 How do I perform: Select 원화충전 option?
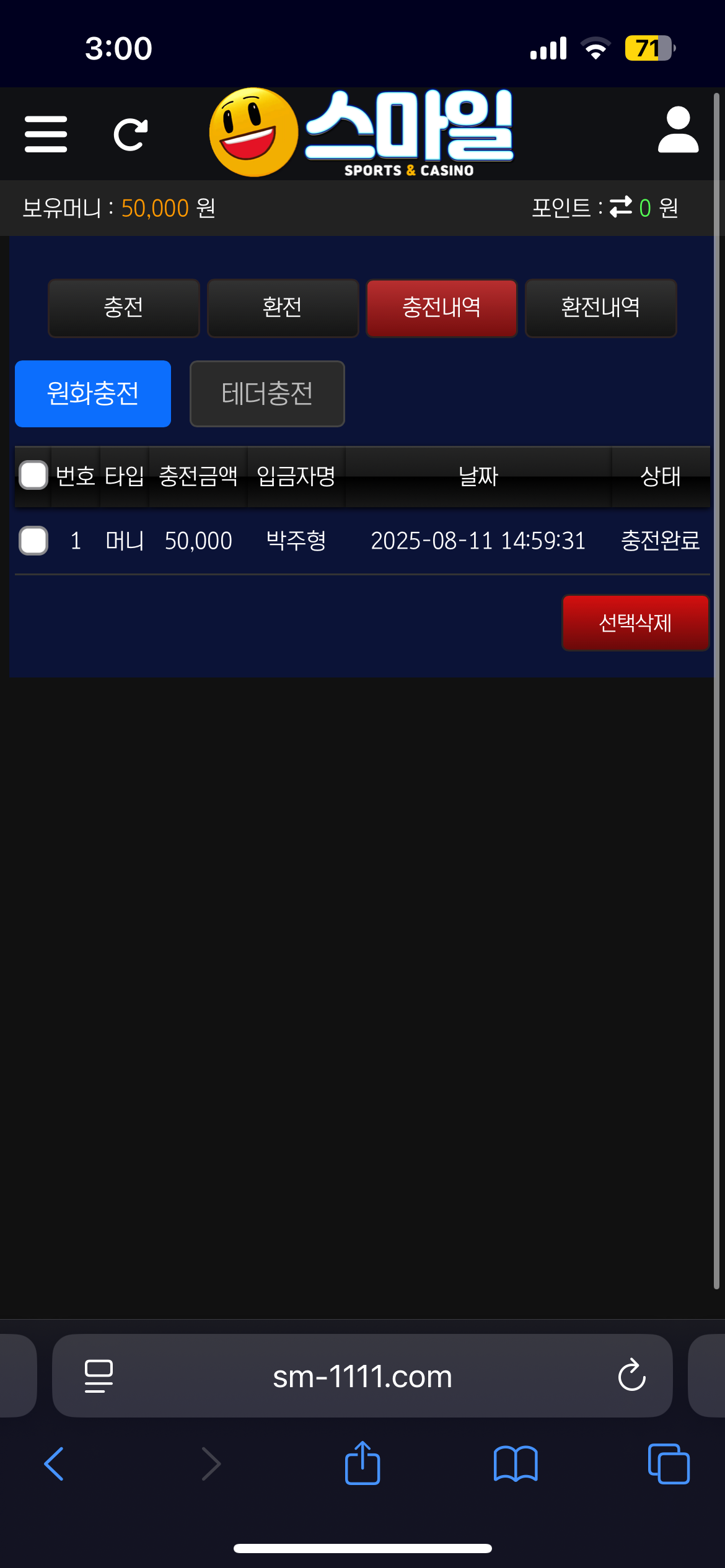(x=93, y=394)
